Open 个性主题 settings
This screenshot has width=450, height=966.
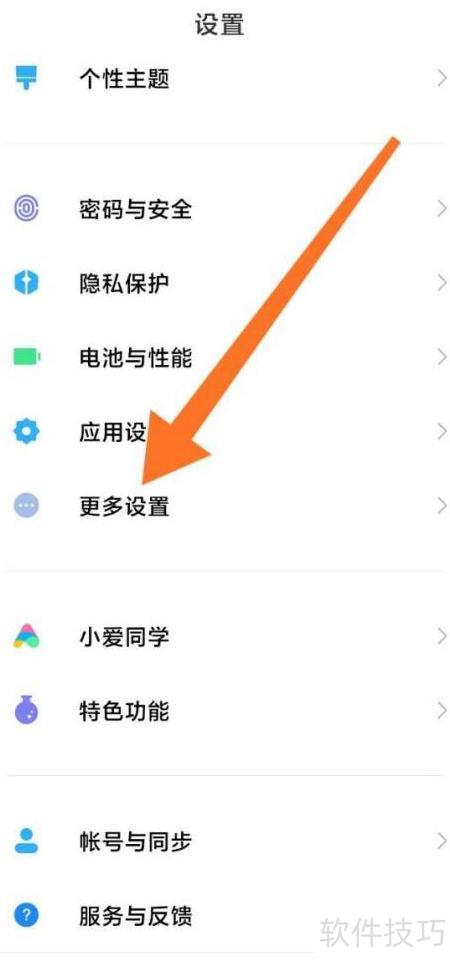(x=225, y=79)
